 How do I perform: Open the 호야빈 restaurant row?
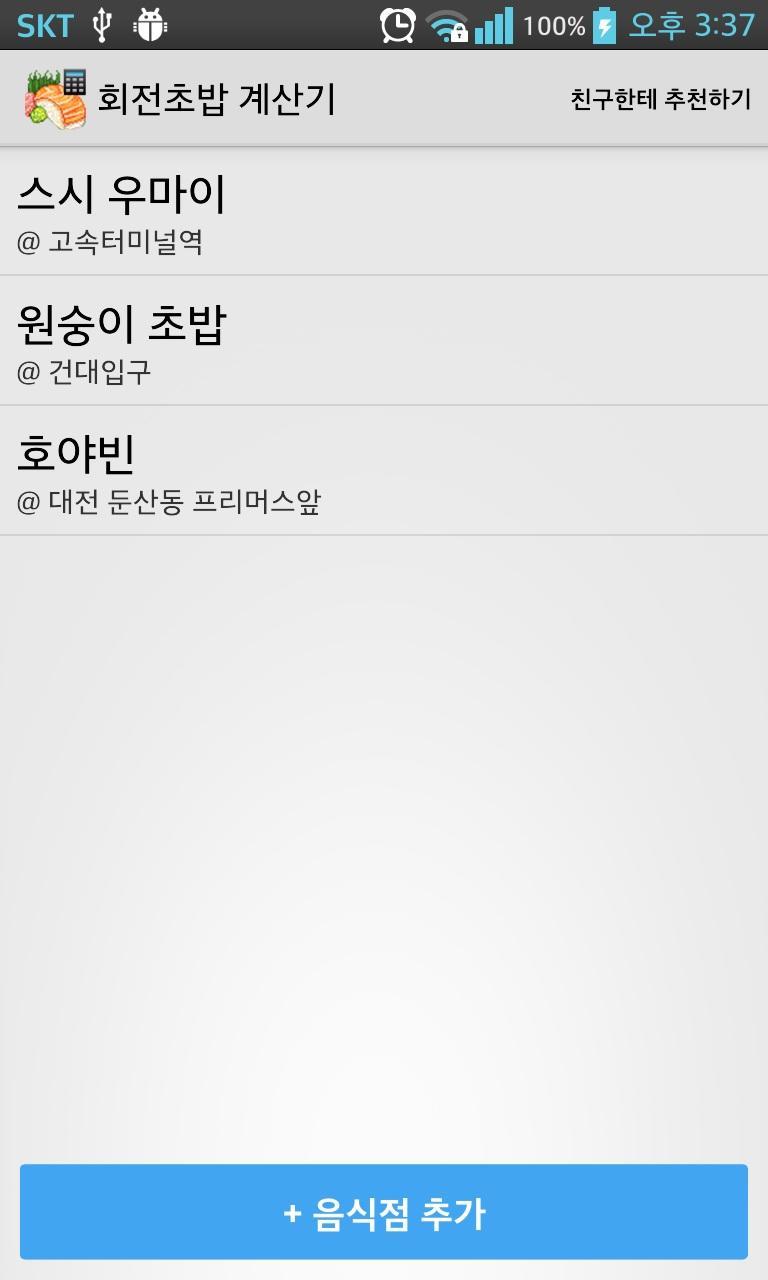(384, 471)
